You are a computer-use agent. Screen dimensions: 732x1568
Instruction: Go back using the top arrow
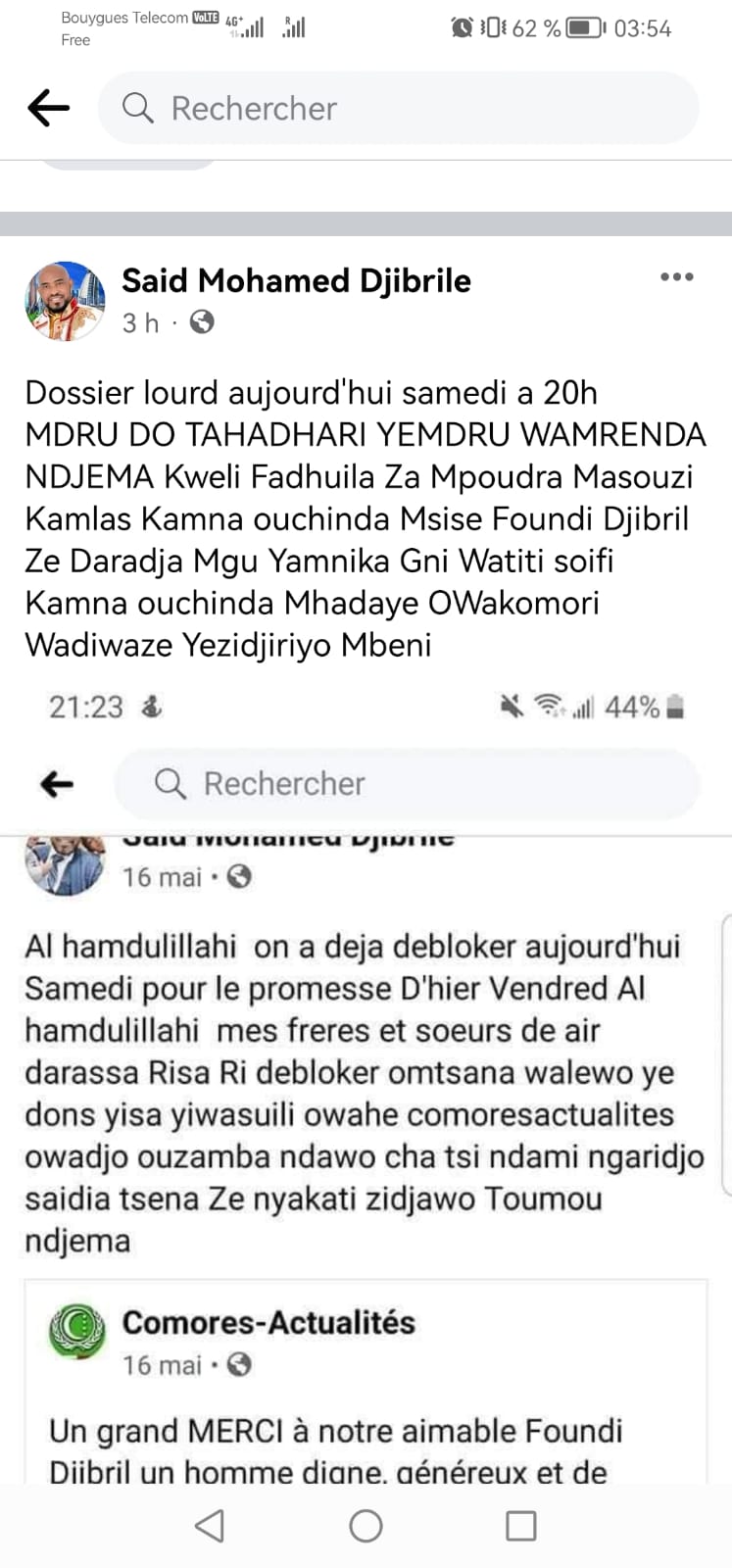pos(48,108)
